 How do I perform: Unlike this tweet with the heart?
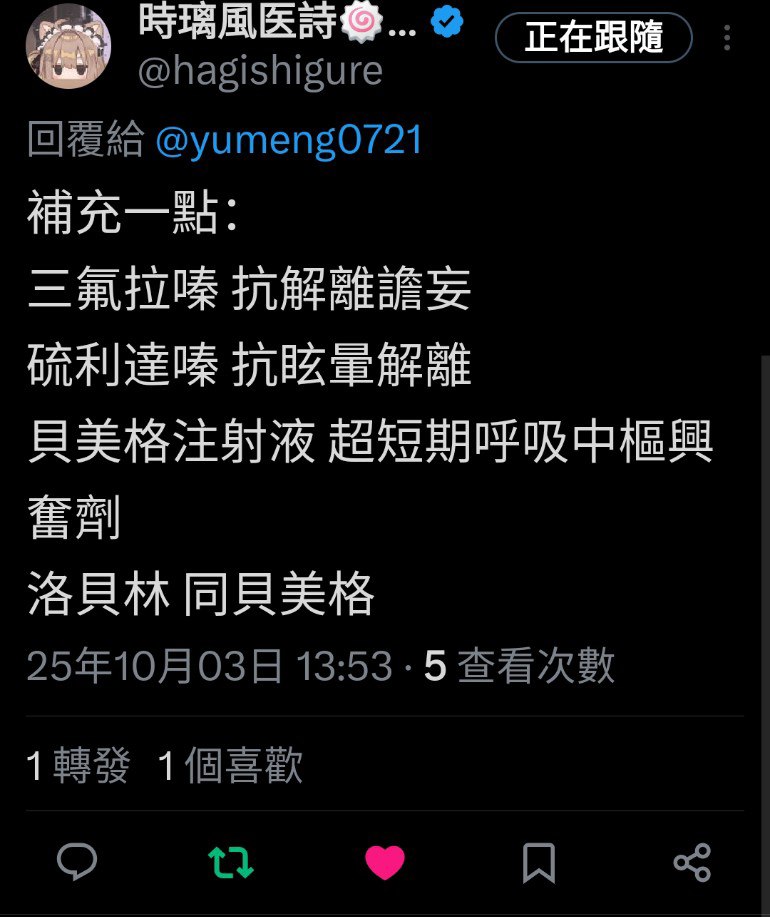click(384, 862)
